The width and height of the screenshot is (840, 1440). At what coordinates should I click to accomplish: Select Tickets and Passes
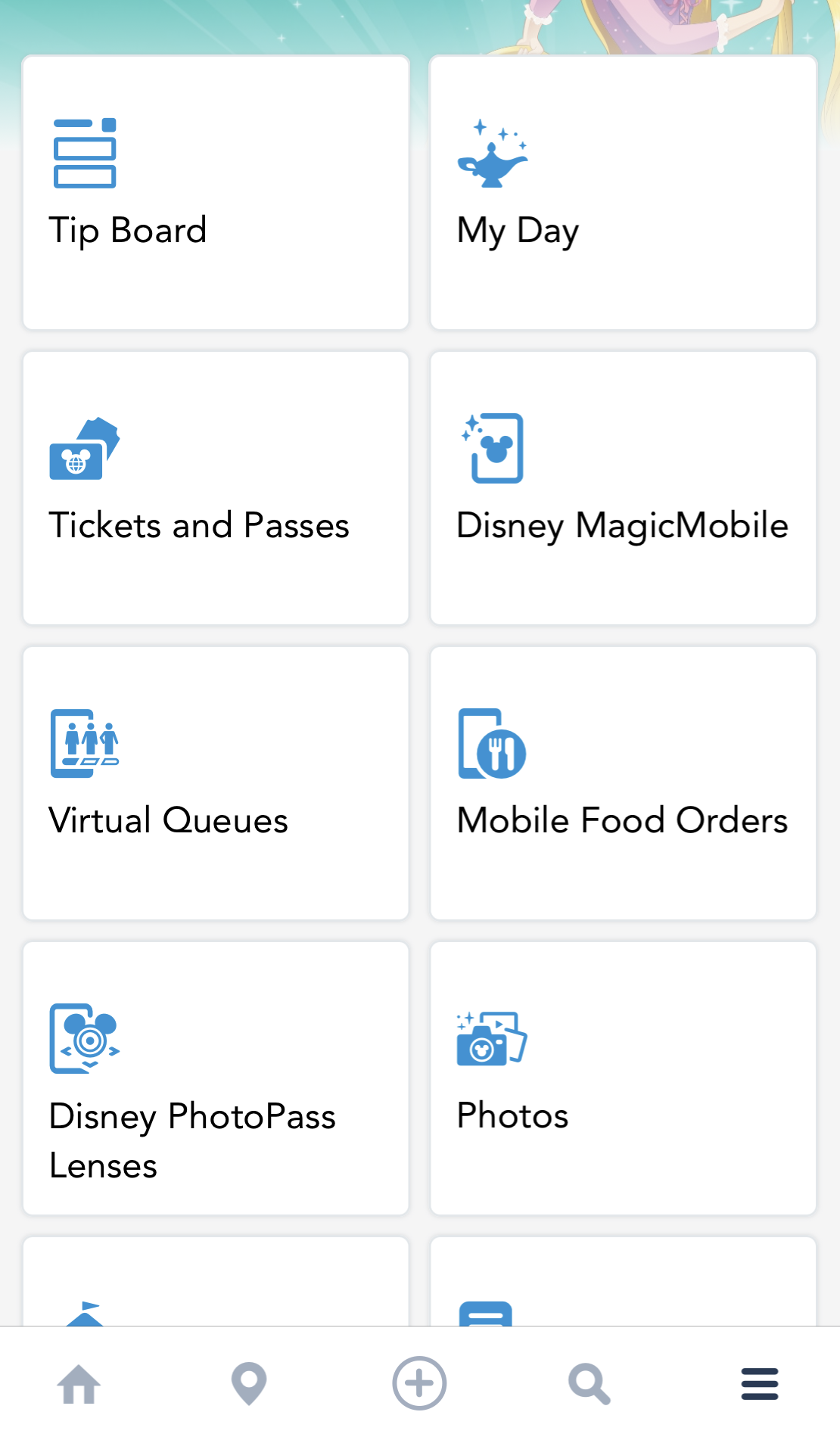pyautogui.click(x=216, y=488)
